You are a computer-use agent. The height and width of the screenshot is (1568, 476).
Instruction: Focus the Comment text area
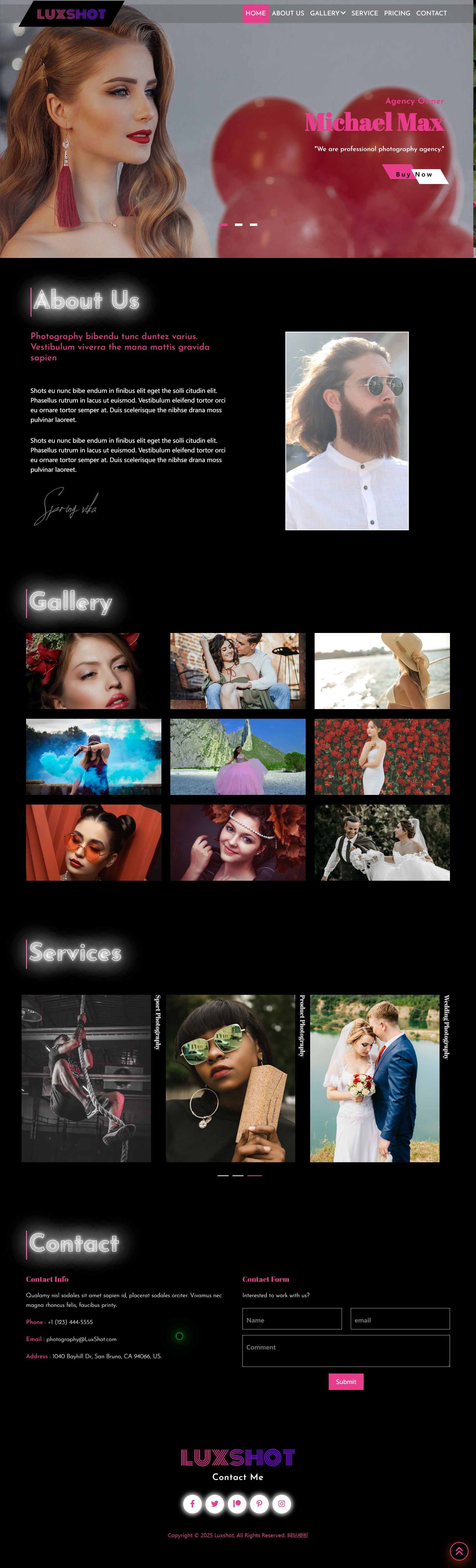coord(346,1351)
